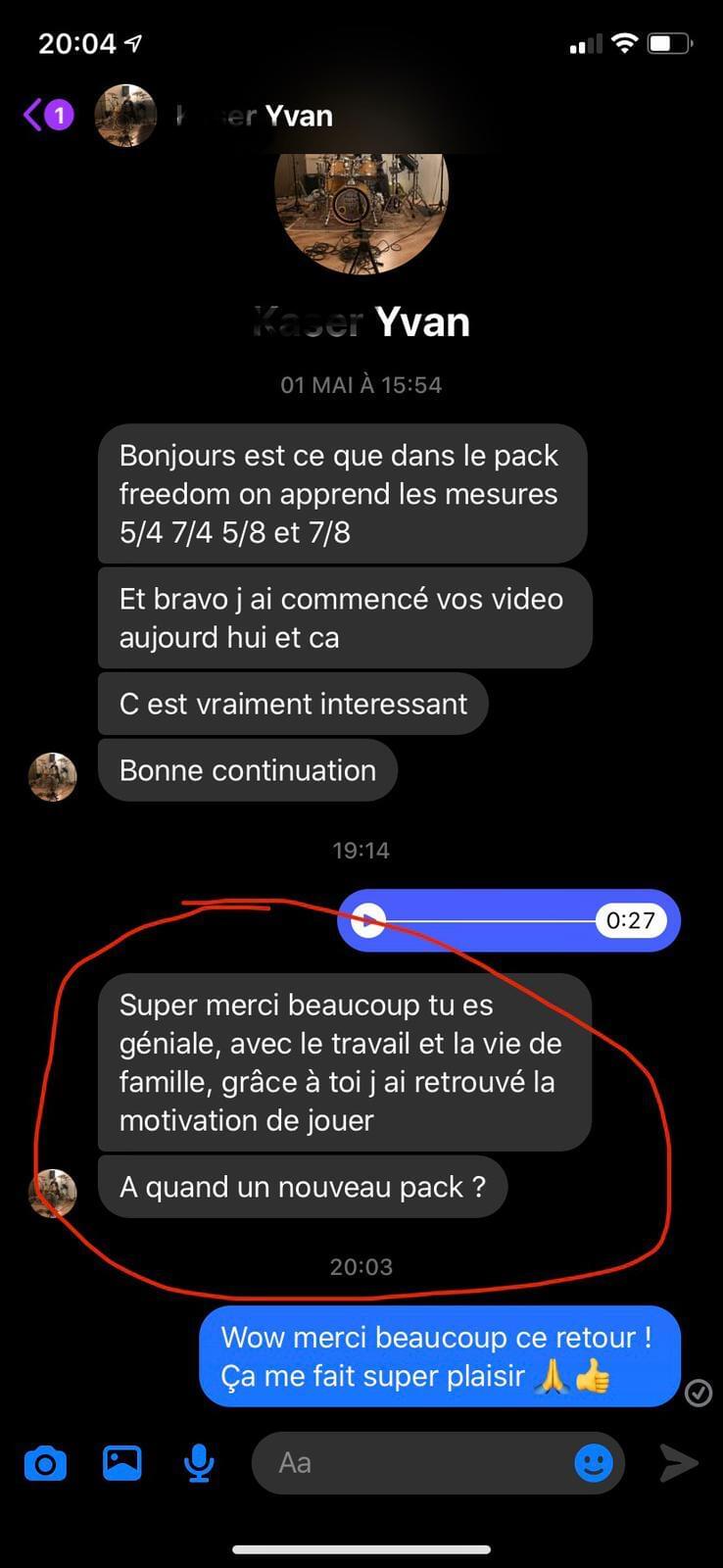Send the message with the arrow icon
The height and width of the screenshot is (1568, 723).
point(678,1463)
